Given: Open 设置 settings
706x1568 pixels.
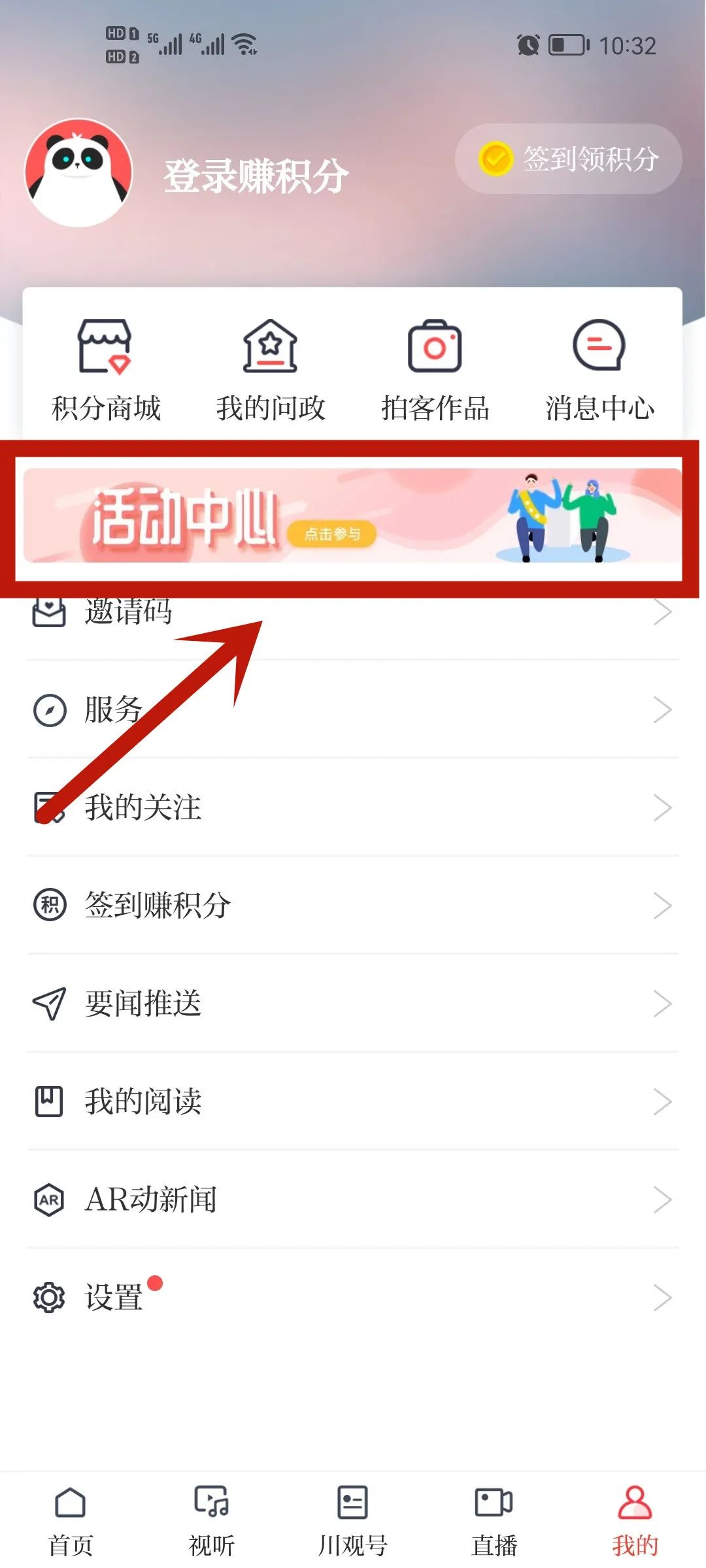Looking at the screenshot, I should 352,1298.
